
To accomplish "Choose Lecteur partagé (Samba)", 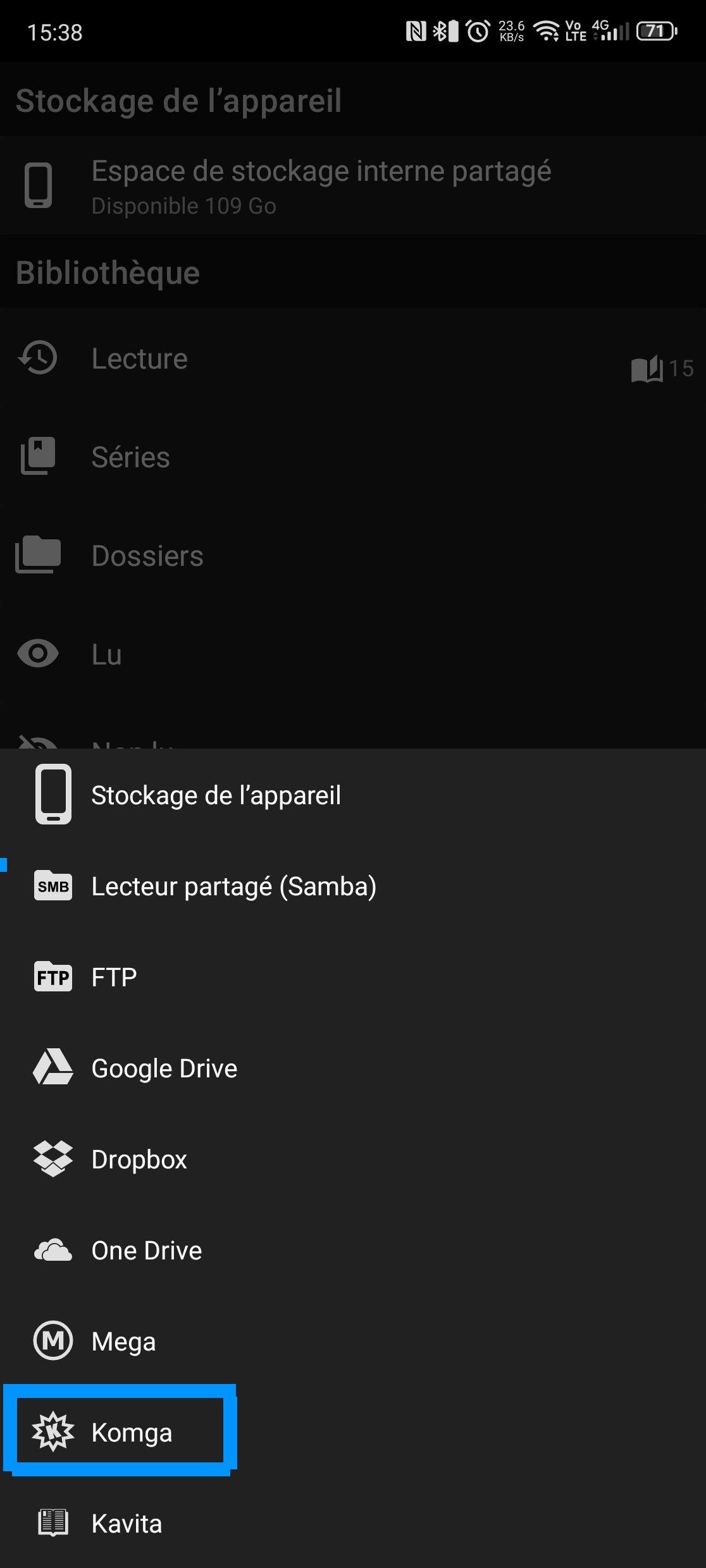I will coord(233,886).
